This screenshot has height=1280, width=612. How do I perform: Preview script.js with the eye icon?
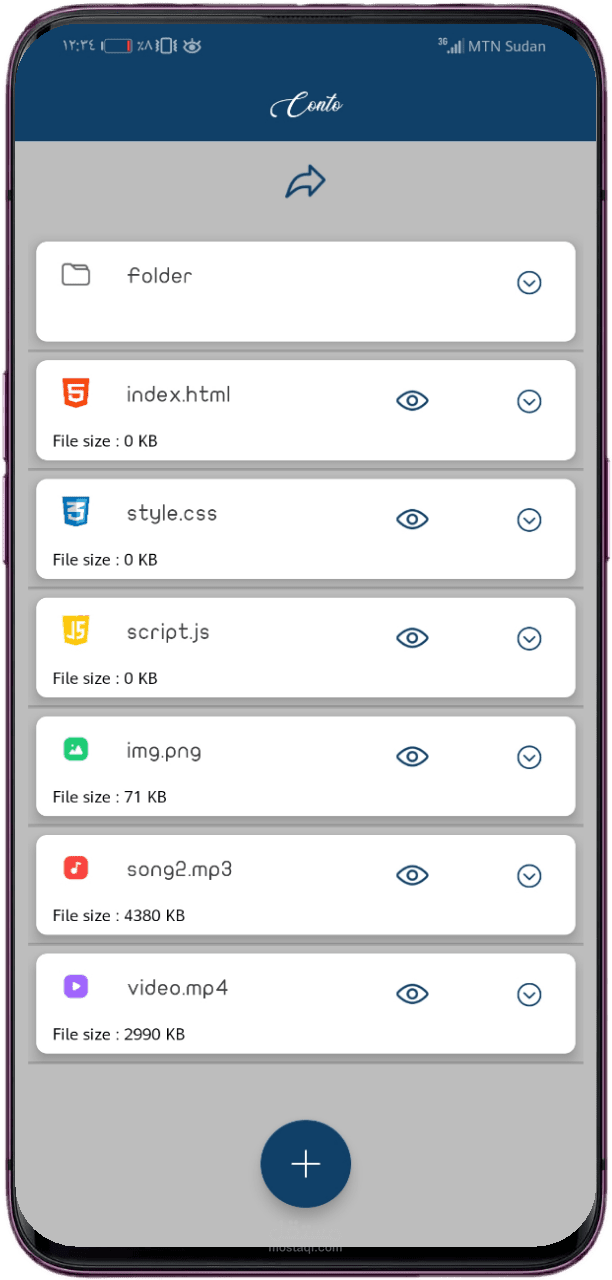coord(412,638)
